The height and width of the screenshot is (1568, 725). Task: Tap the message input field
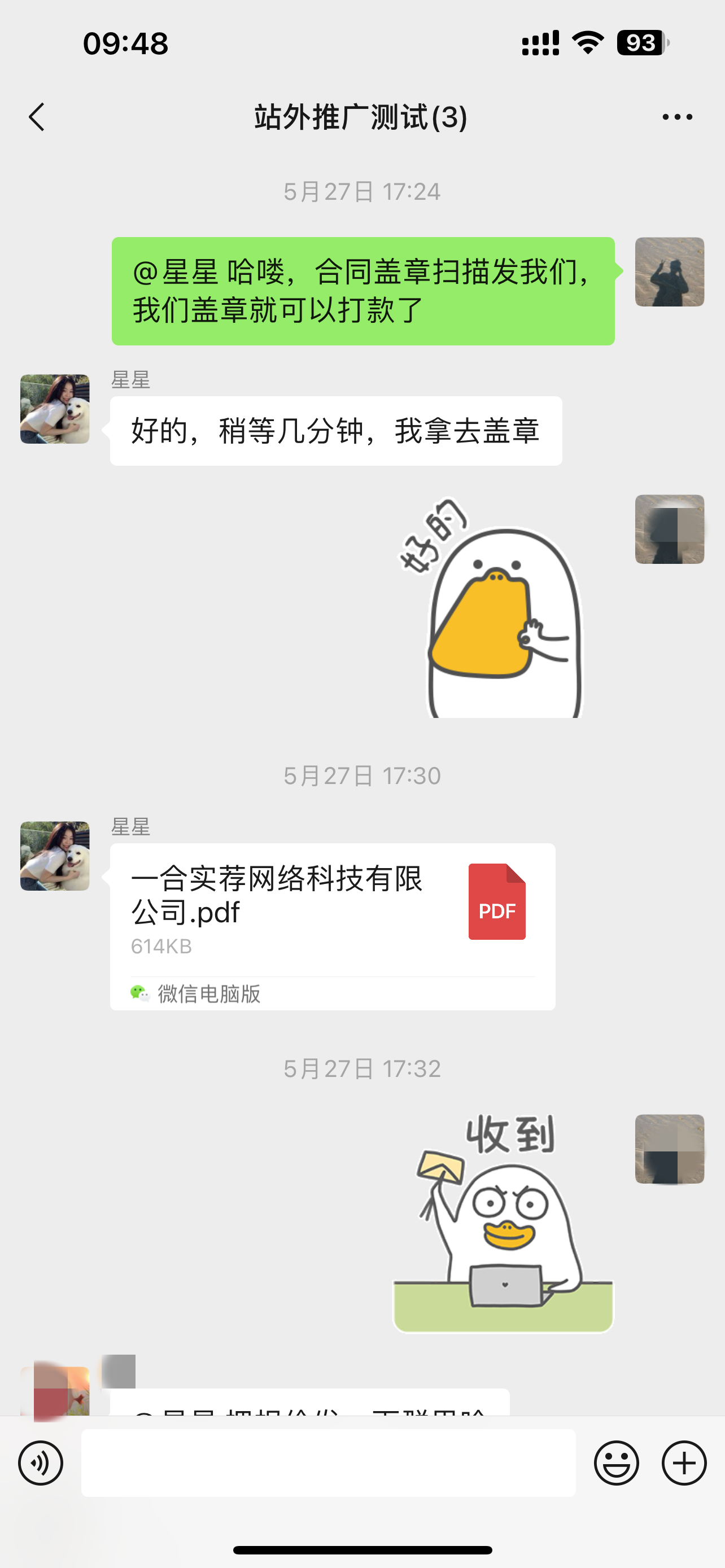coord(329,1462)
